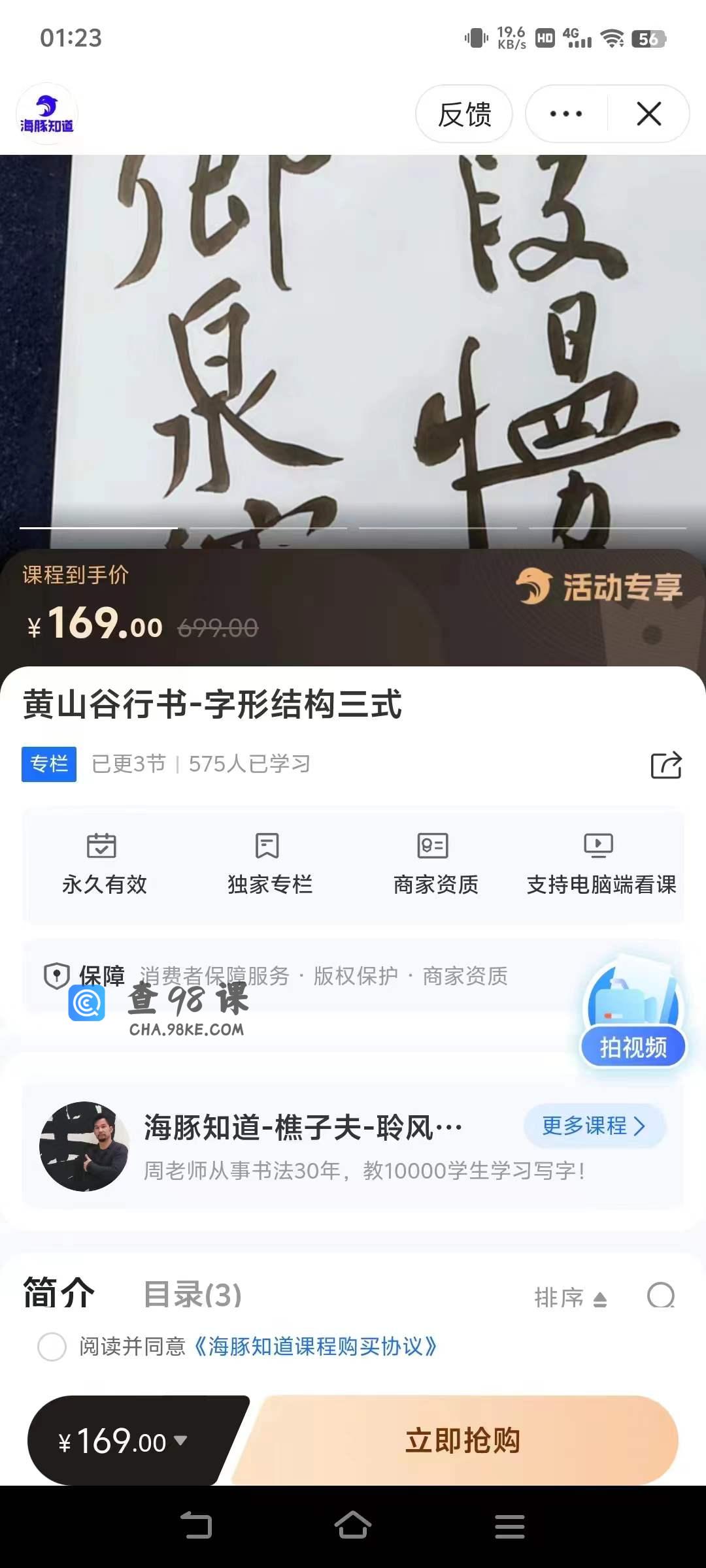
Task: Tap the system back button
Action: 196,1526
